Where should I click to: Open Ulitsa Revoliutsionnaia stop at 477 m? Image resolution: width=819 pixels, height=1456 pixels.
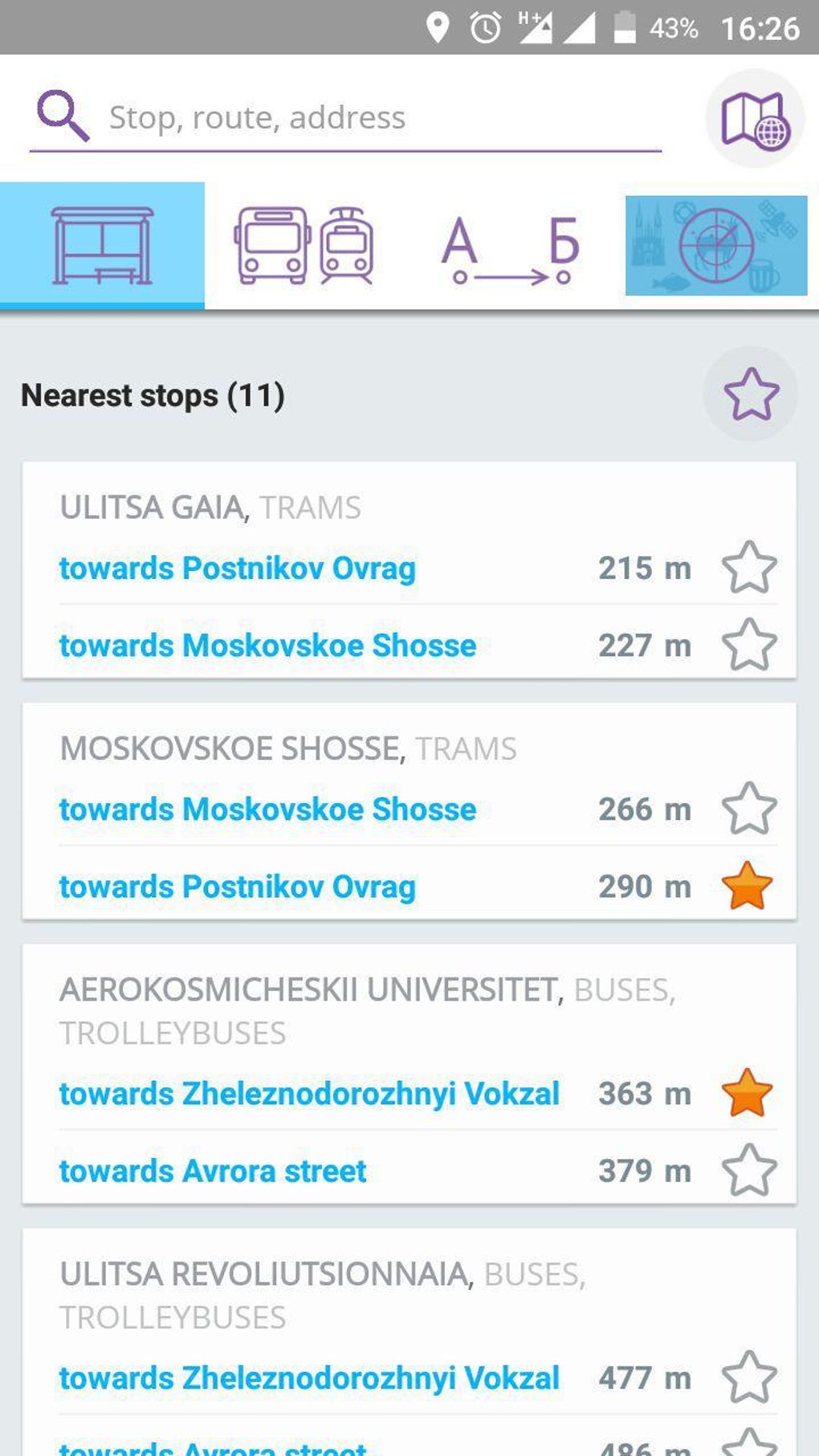[x=309, y=1378]
